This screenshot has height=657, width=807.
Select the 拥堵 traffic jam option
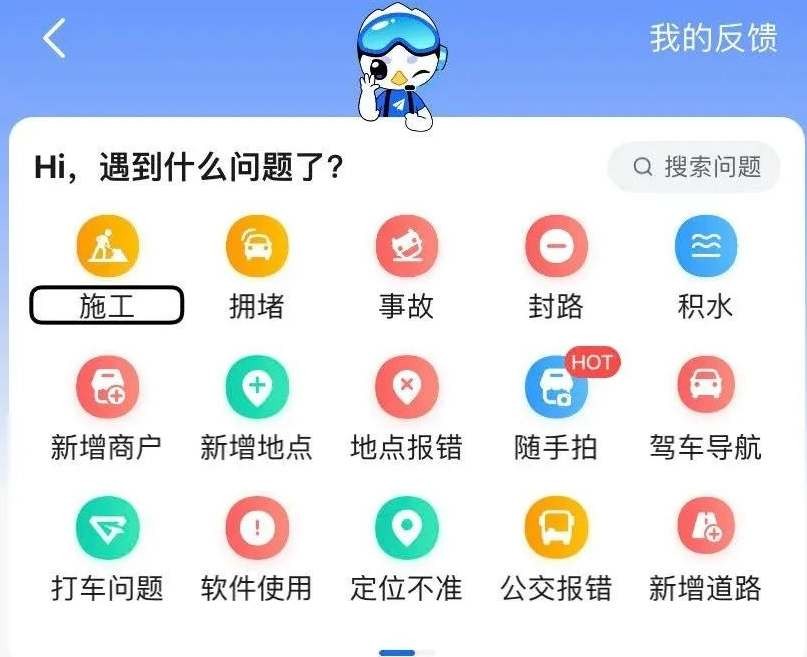257,247
